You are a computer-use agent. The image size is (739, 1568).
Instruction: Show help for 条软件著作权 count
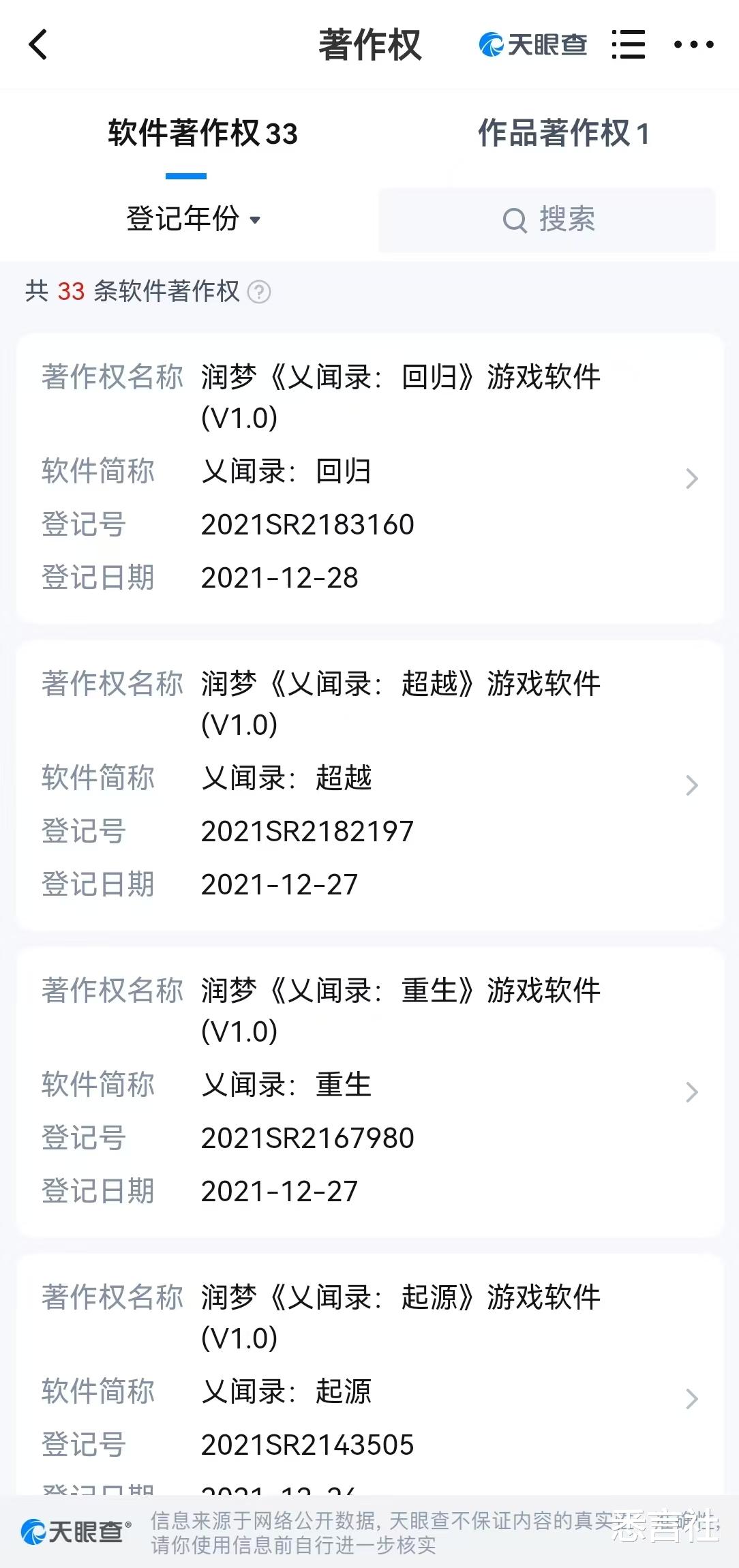[259, 292]
